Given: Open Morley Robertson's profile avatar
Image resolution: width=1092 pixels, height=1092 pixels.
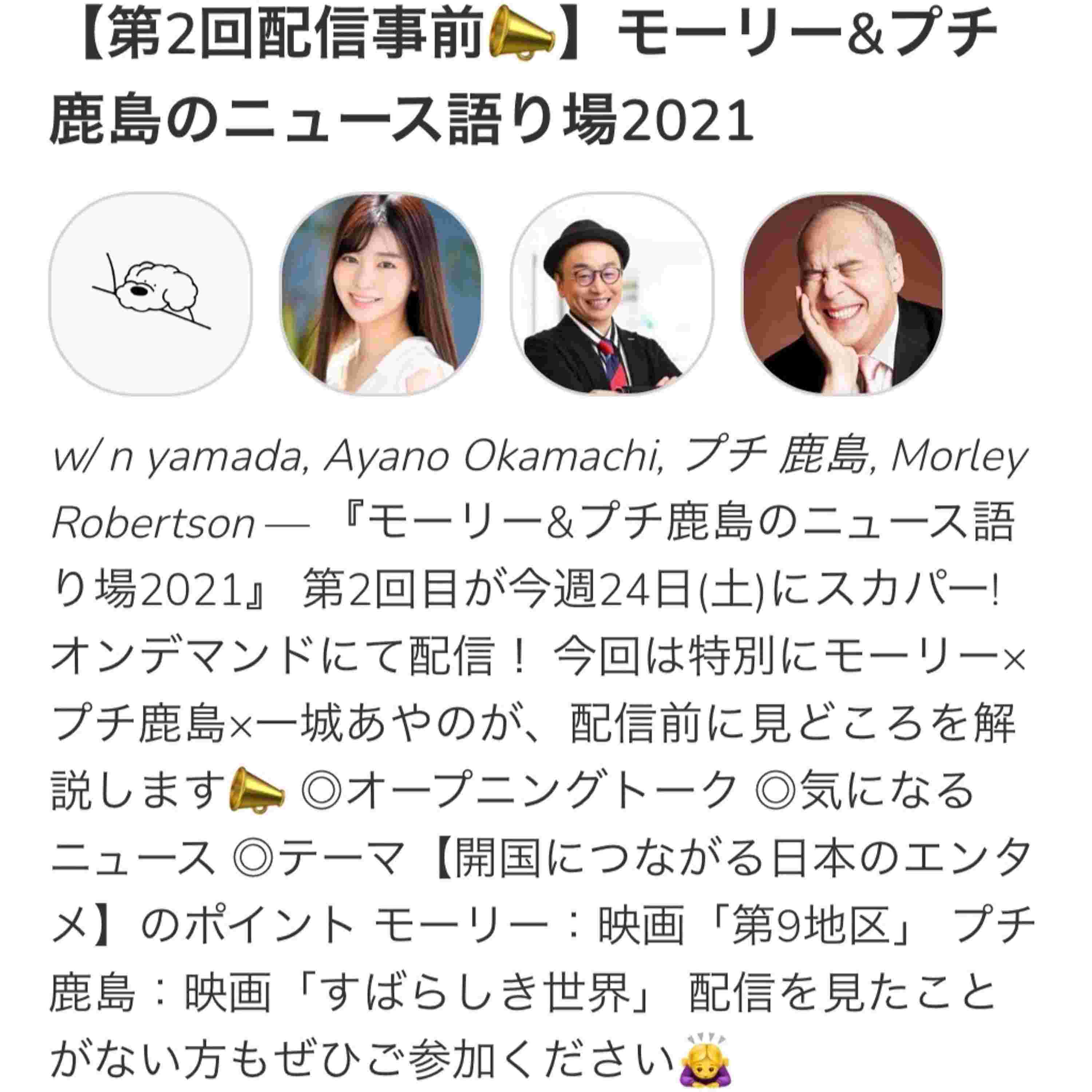Looking at the screenshot, I should pos(842,294).
